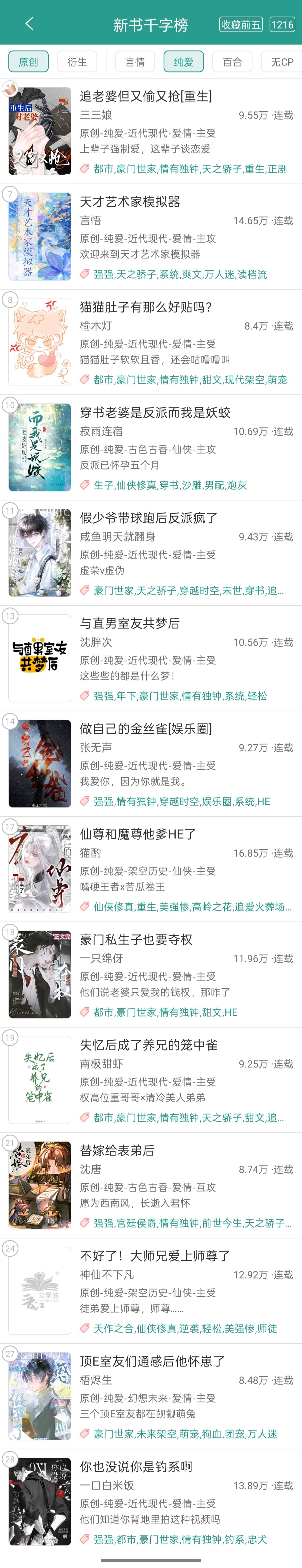Viewport: 302px width, 1568px height.
Task: Open 做自己的金丝雀[娱乐圈]
Action: pos(146,728)
